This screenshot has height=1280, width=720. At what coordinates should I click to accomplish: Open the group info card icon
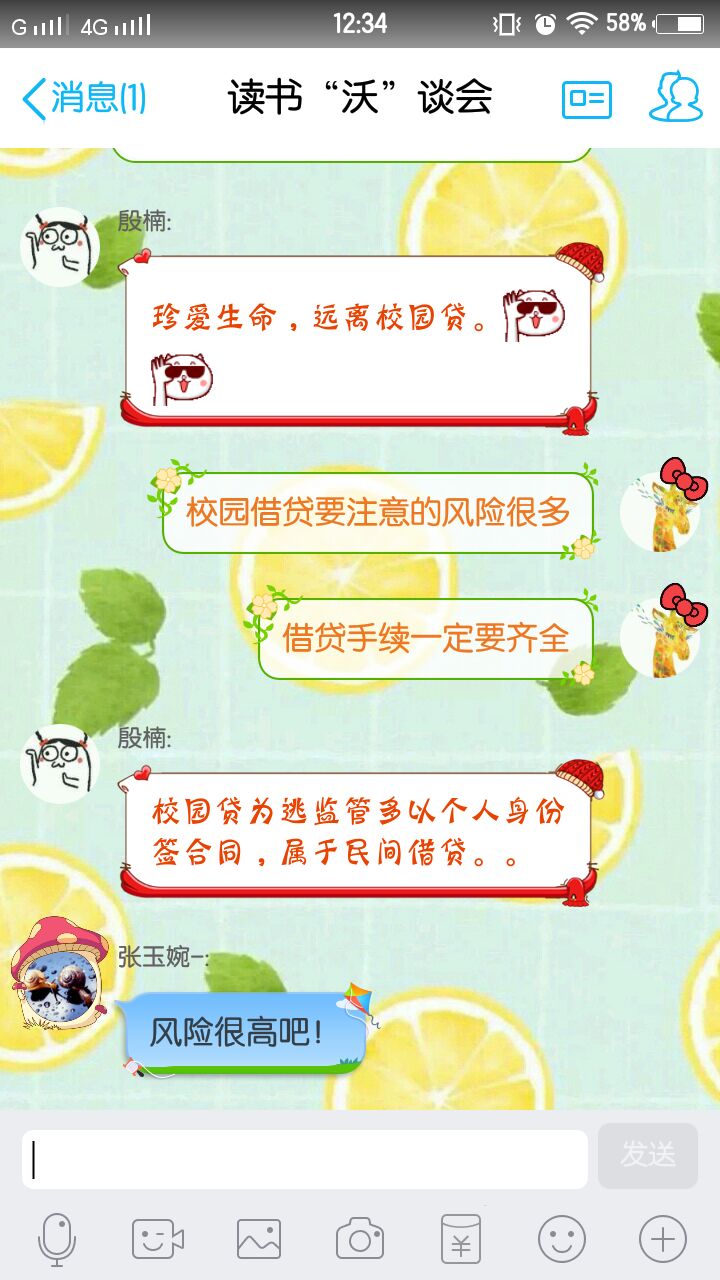pos(586,98)
